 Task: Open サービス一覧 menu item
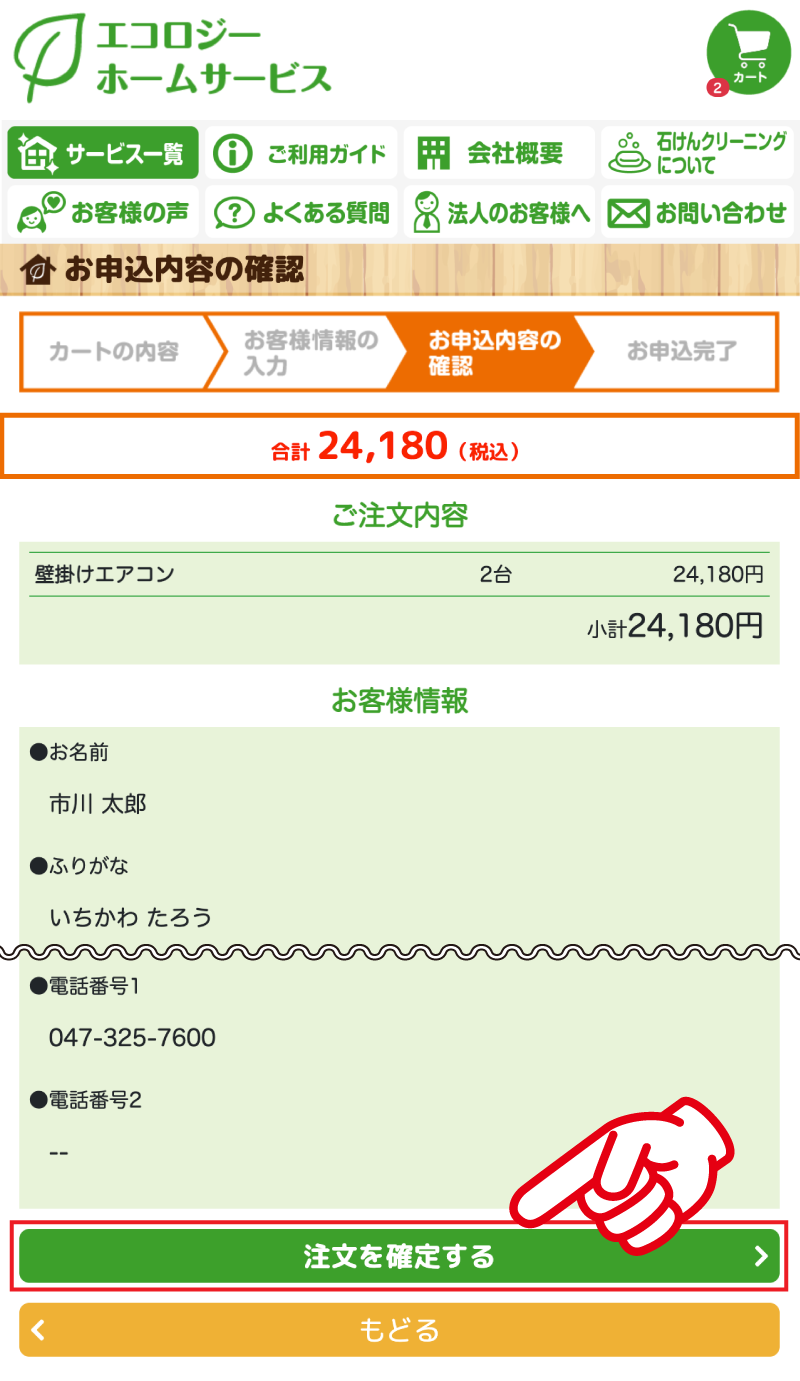click(103, 153)
